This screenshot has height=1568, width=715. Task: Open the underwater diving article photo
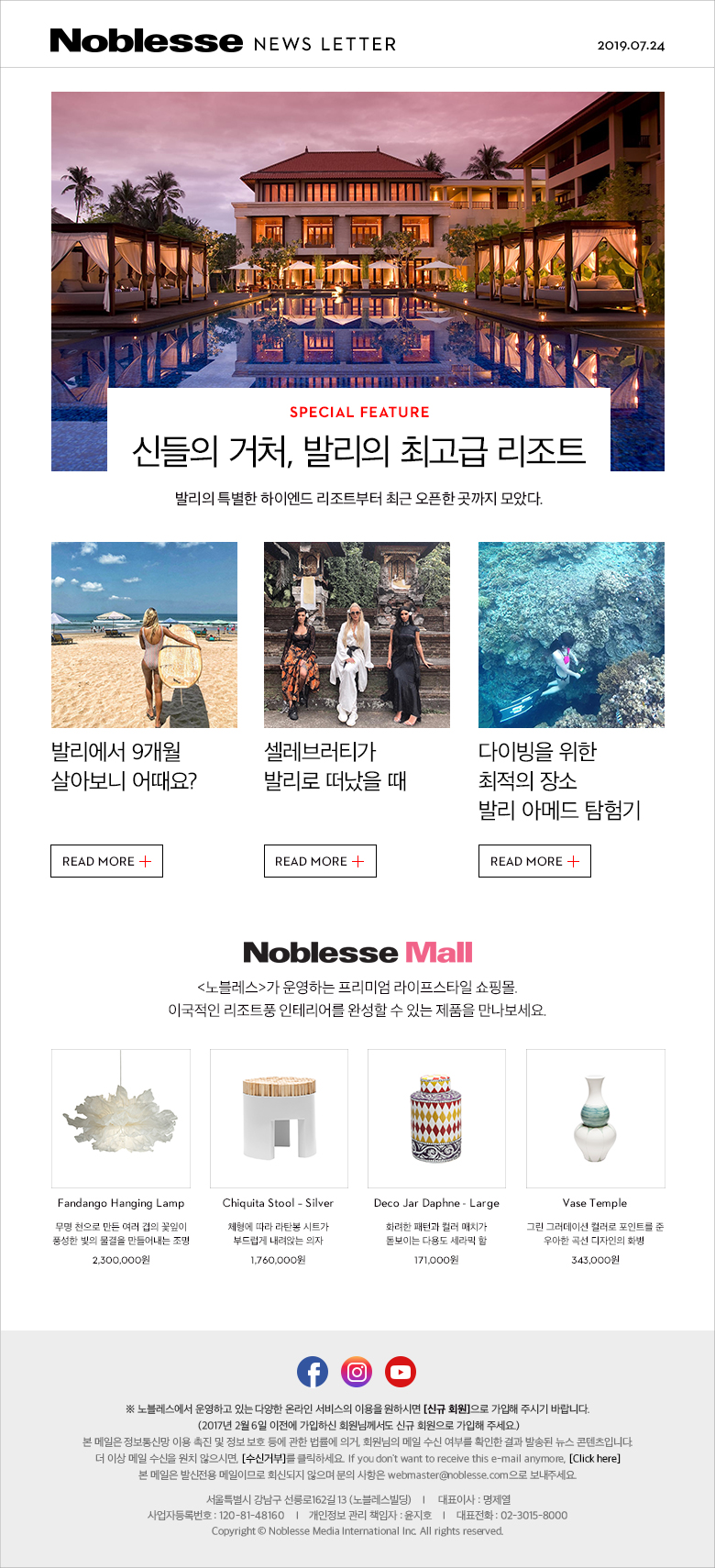coord(571,635)
